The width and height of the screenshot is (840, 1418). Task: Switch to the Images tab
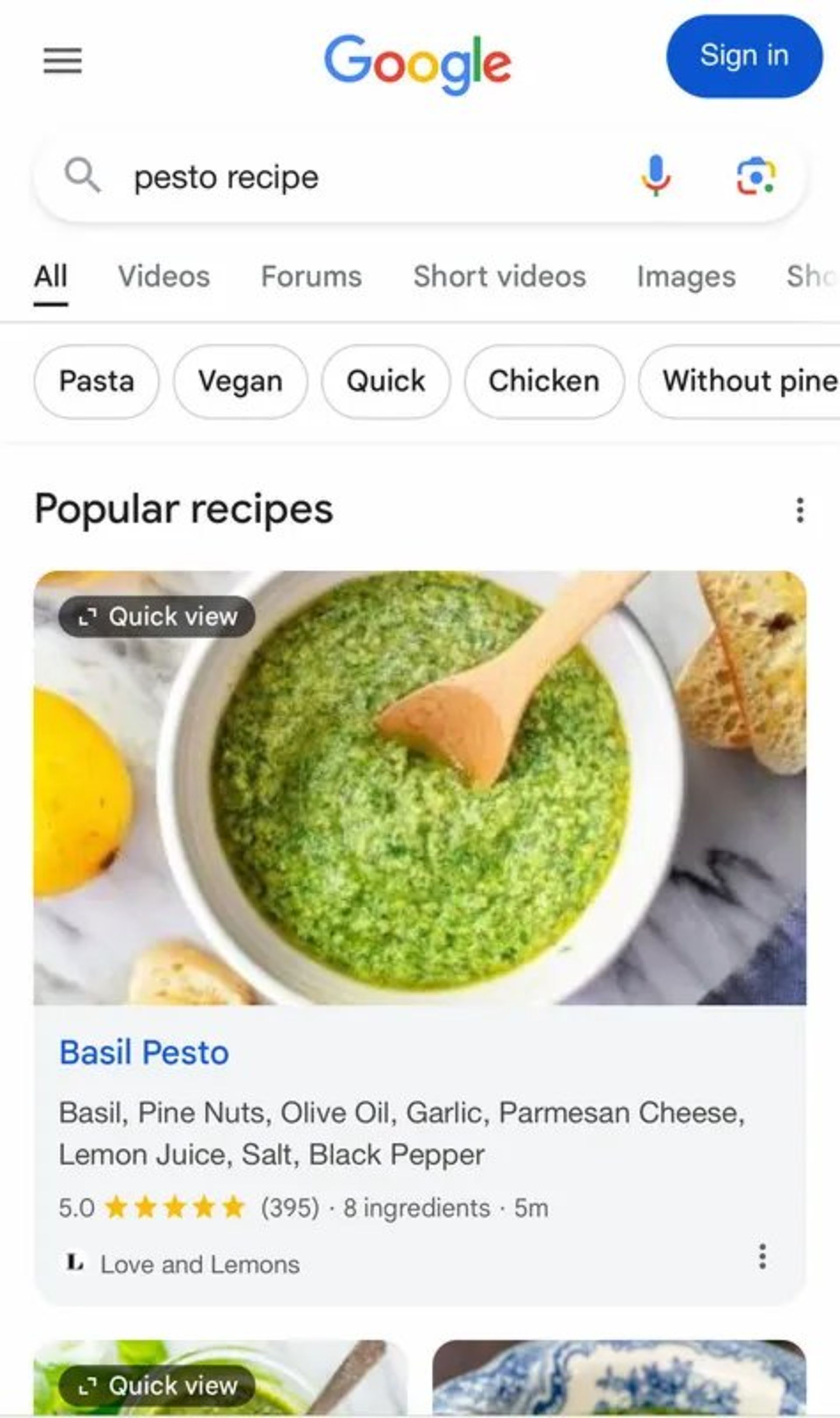(686, 277)
